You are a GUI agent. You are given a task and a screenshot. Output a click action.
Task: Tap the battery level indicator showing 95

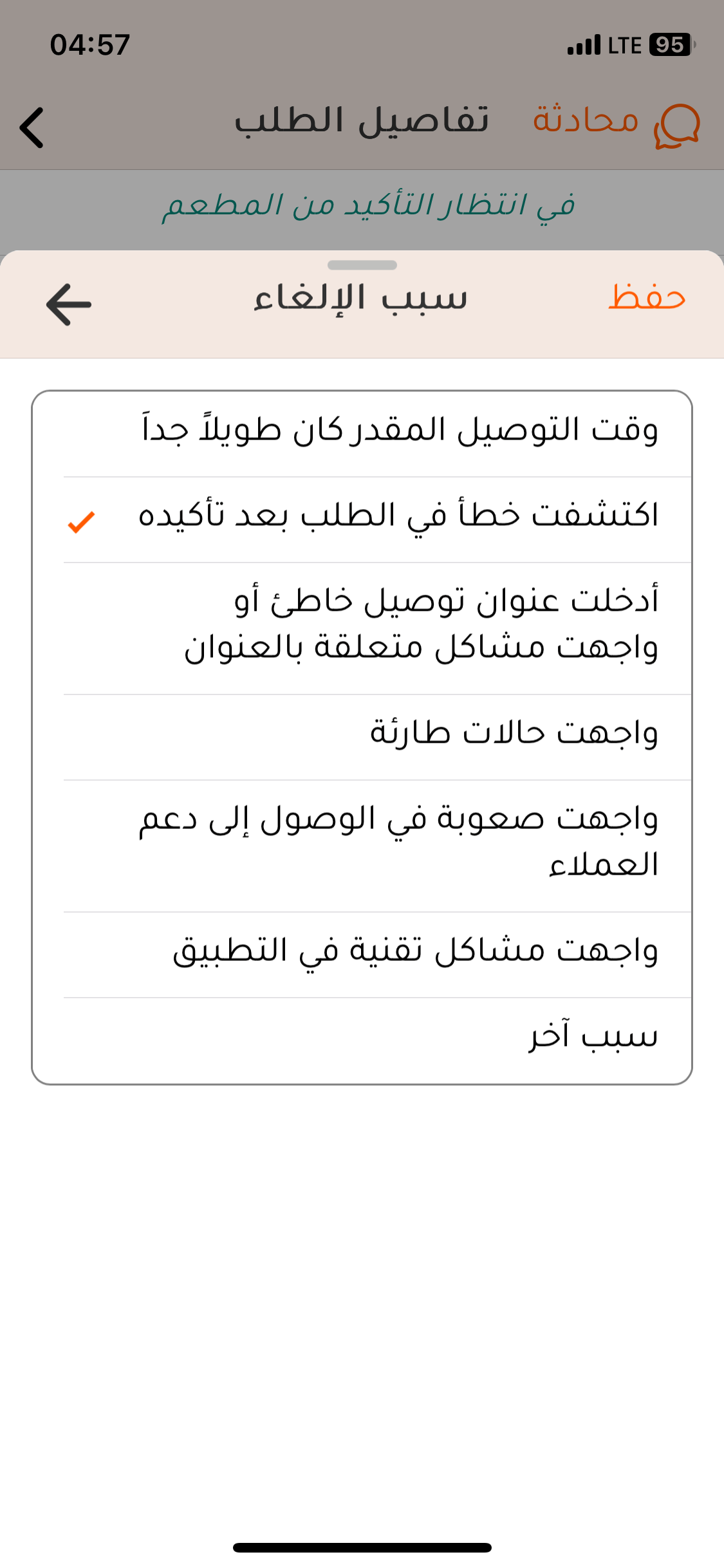(x=671, y=44)
